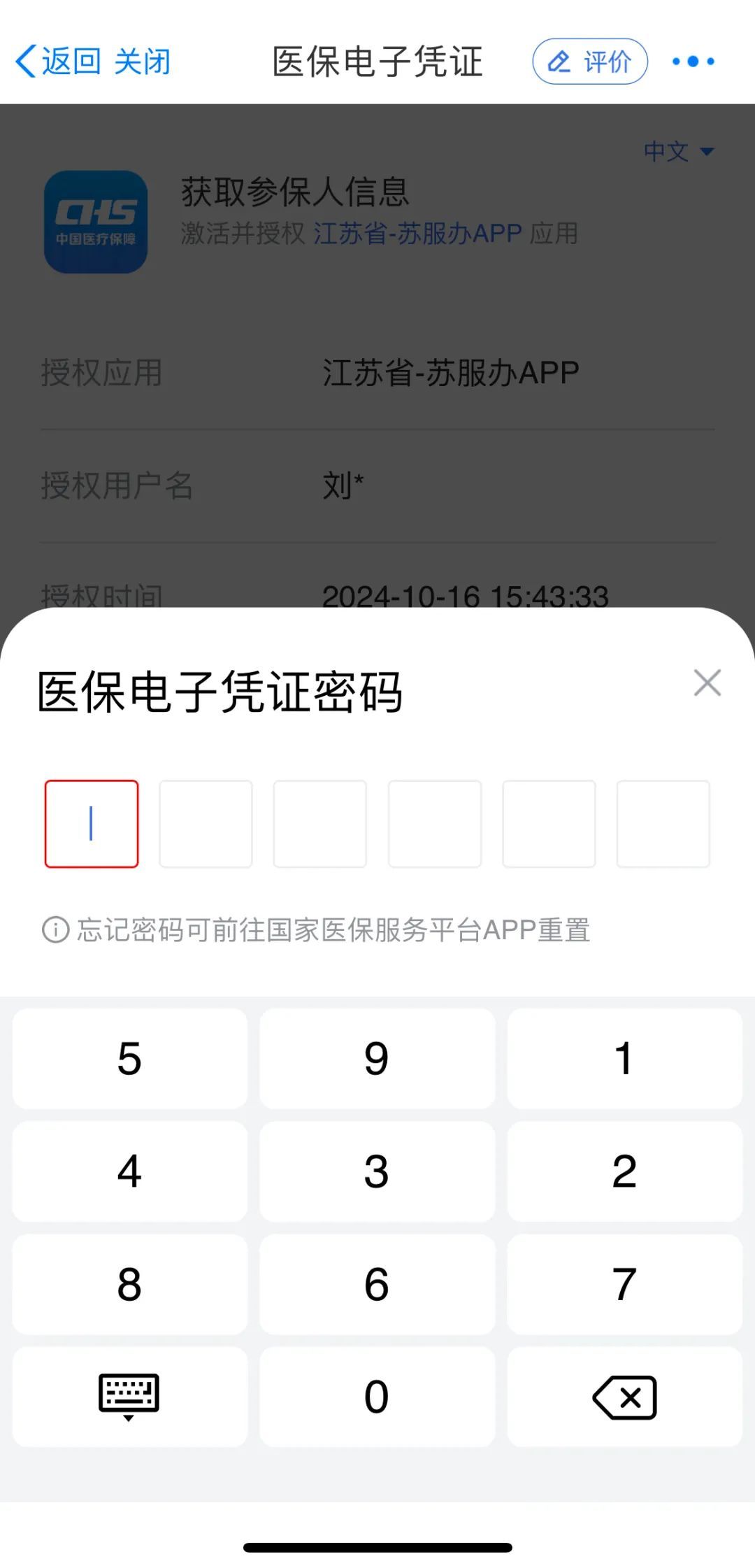This screenshot has height=1568, width=755.
Task: Click the first password input box
Action: coord(91,824)
